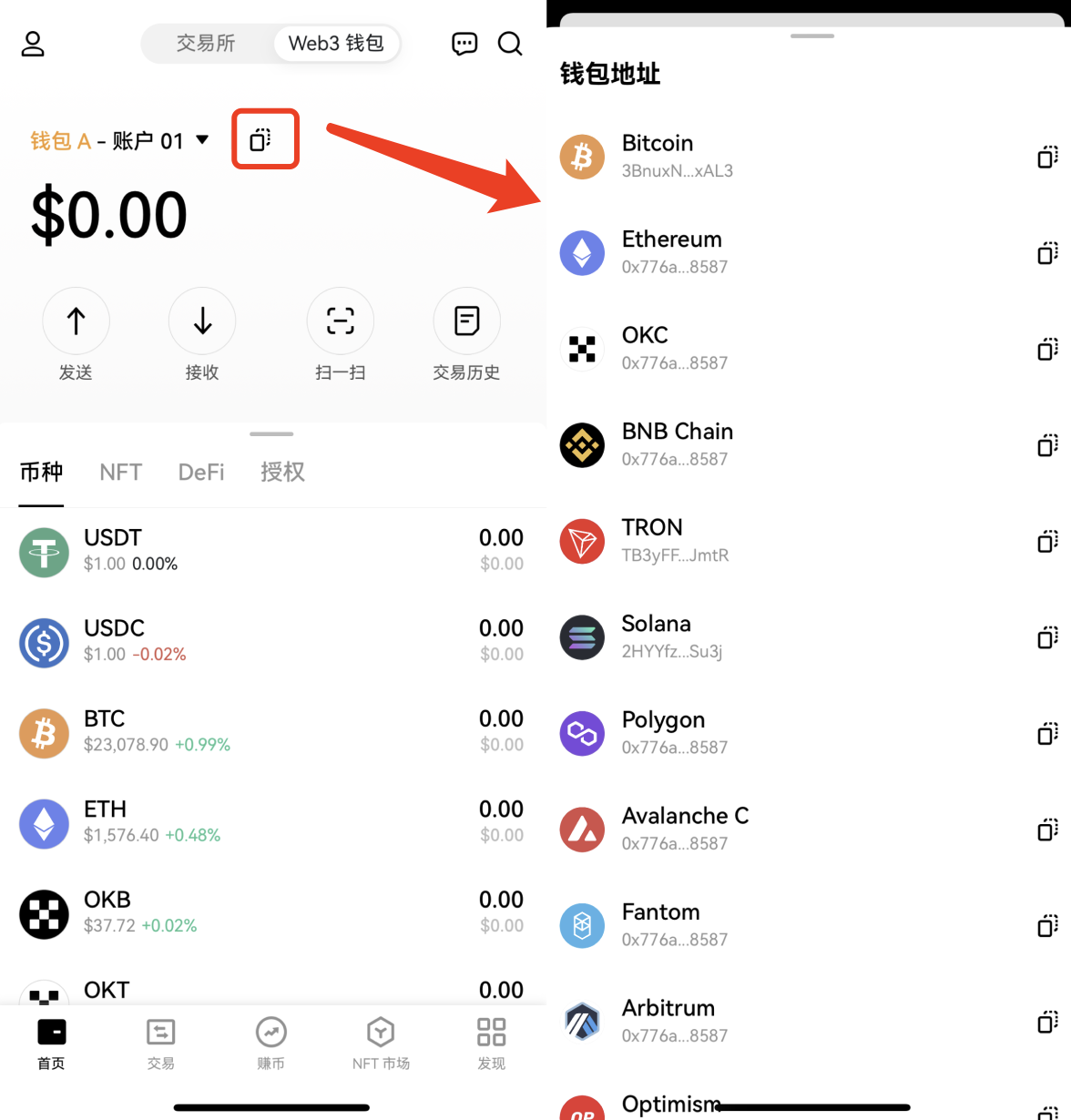
Task: Open the 扫一扫 scanner
Action: pos(341,321)
